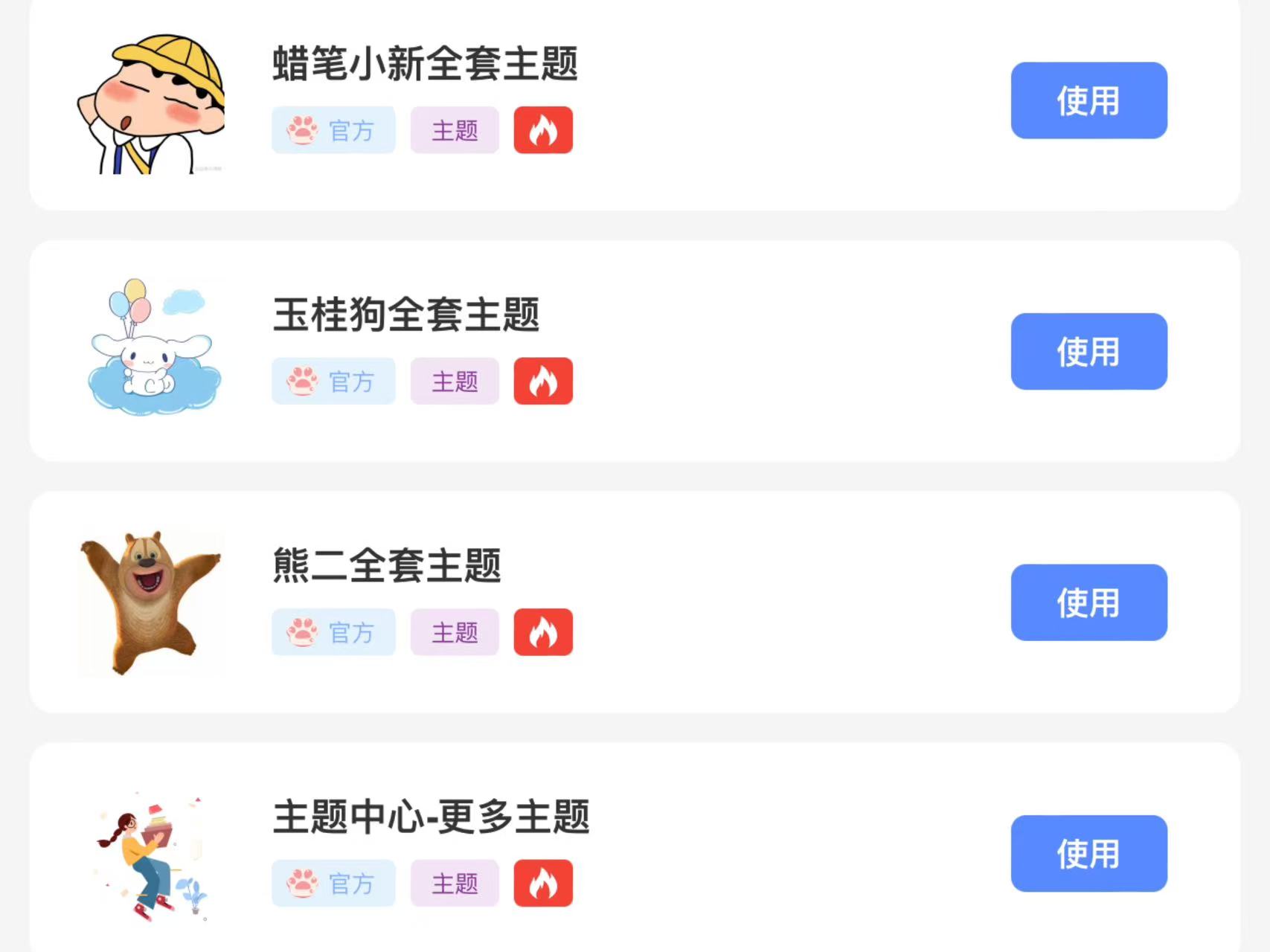
Task: Use the 蜡笔小新全套主题 theme
Action: coord(1088,100)
